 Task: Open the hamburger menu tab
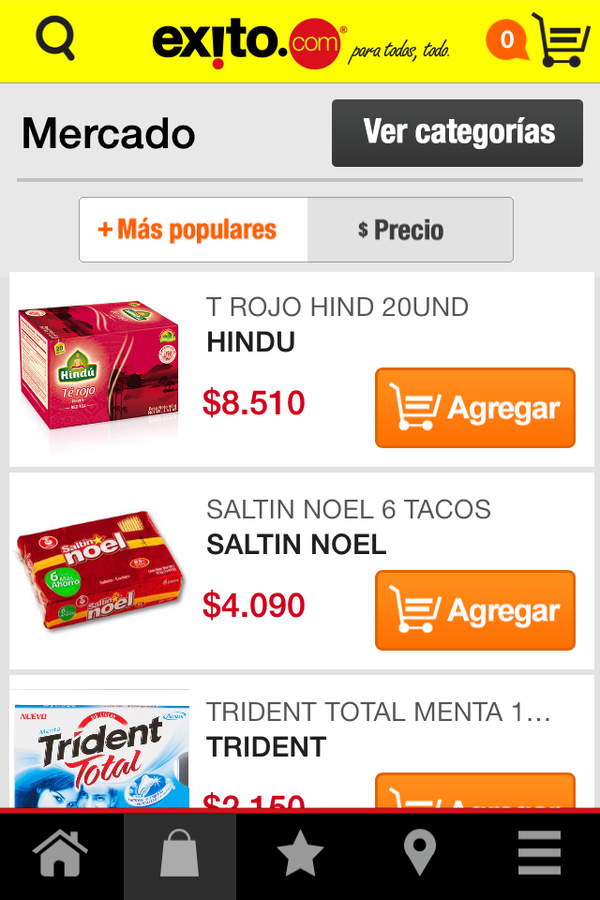click(x=539, y=856)
